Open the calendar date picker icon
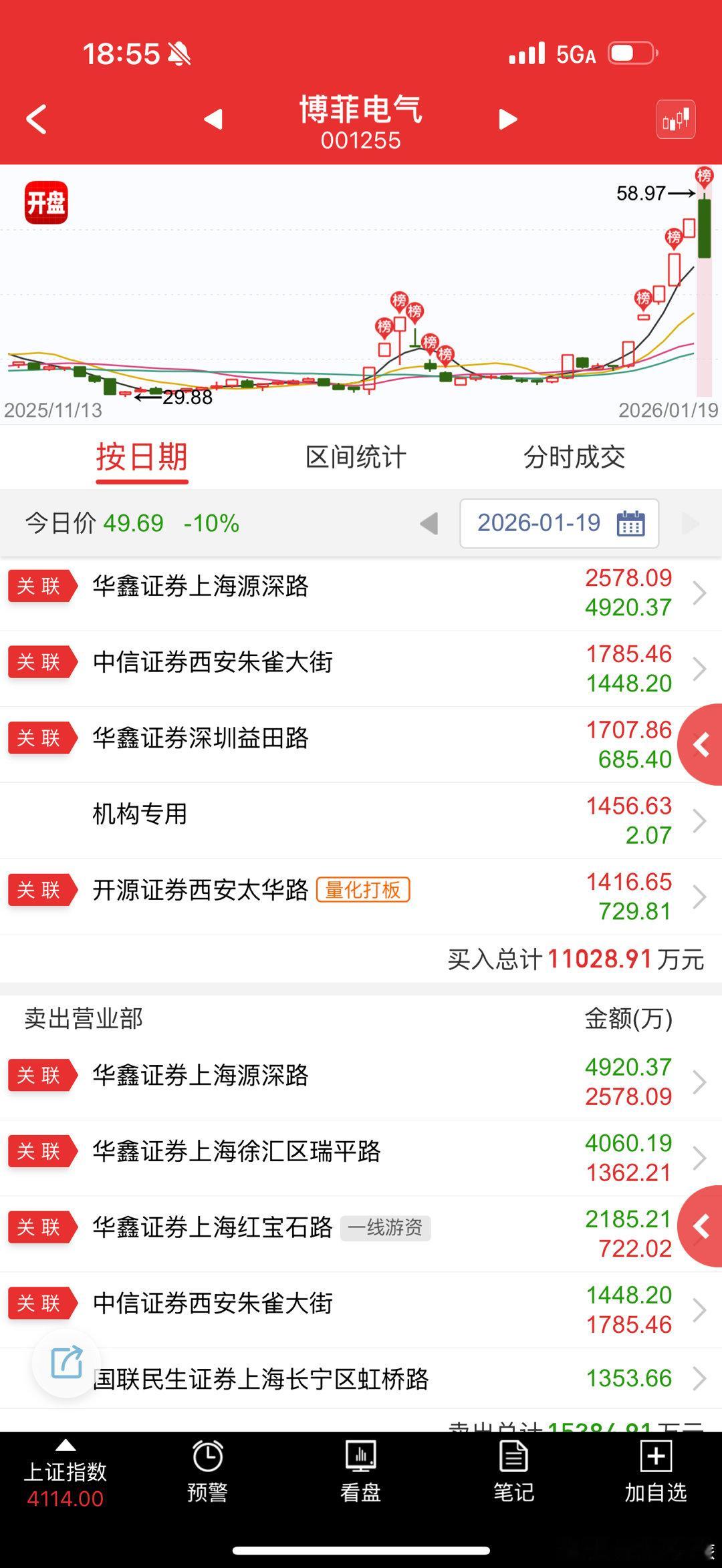This screenshot has width=722, height=1568. 631,523
